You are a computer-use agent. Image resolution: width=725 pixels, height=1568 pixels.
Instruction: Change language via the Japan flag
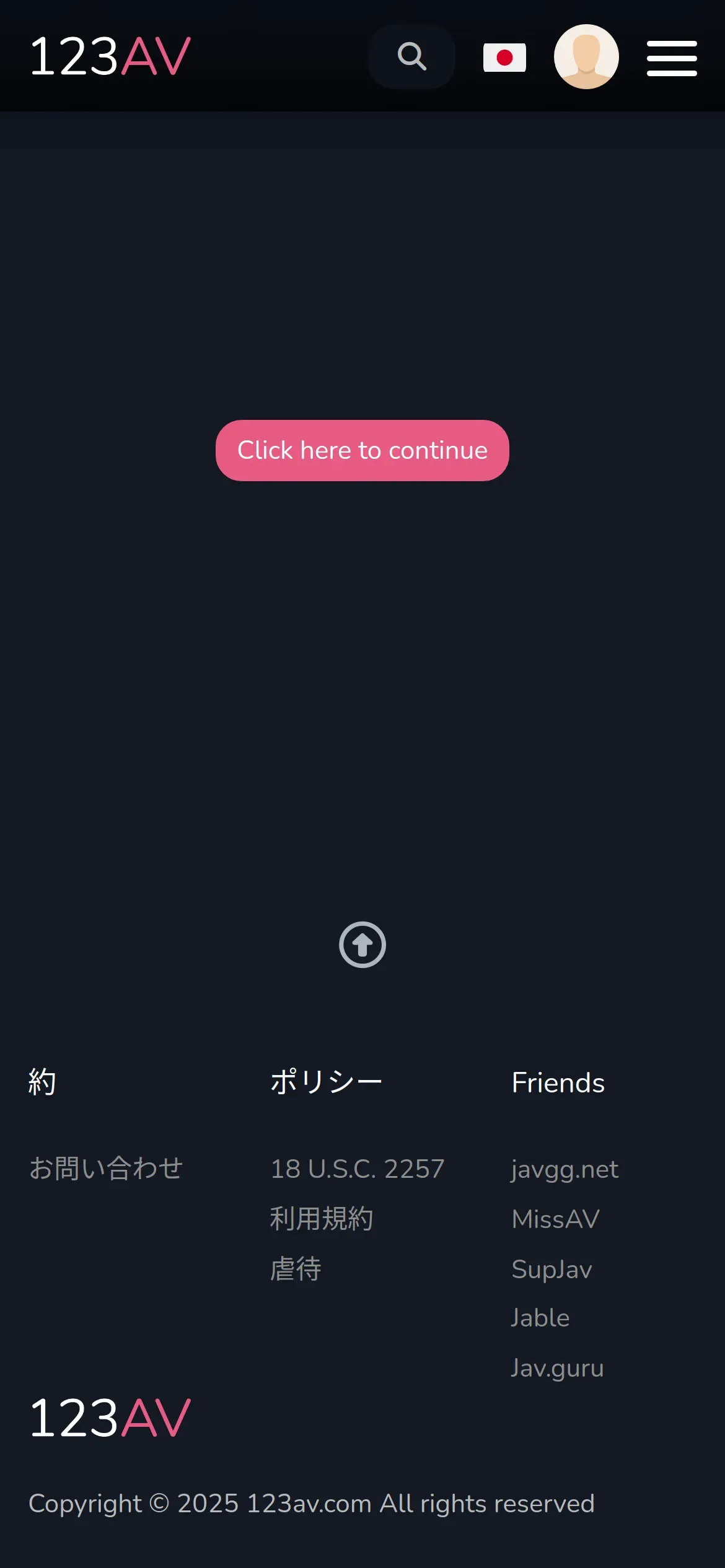(504, 58)
